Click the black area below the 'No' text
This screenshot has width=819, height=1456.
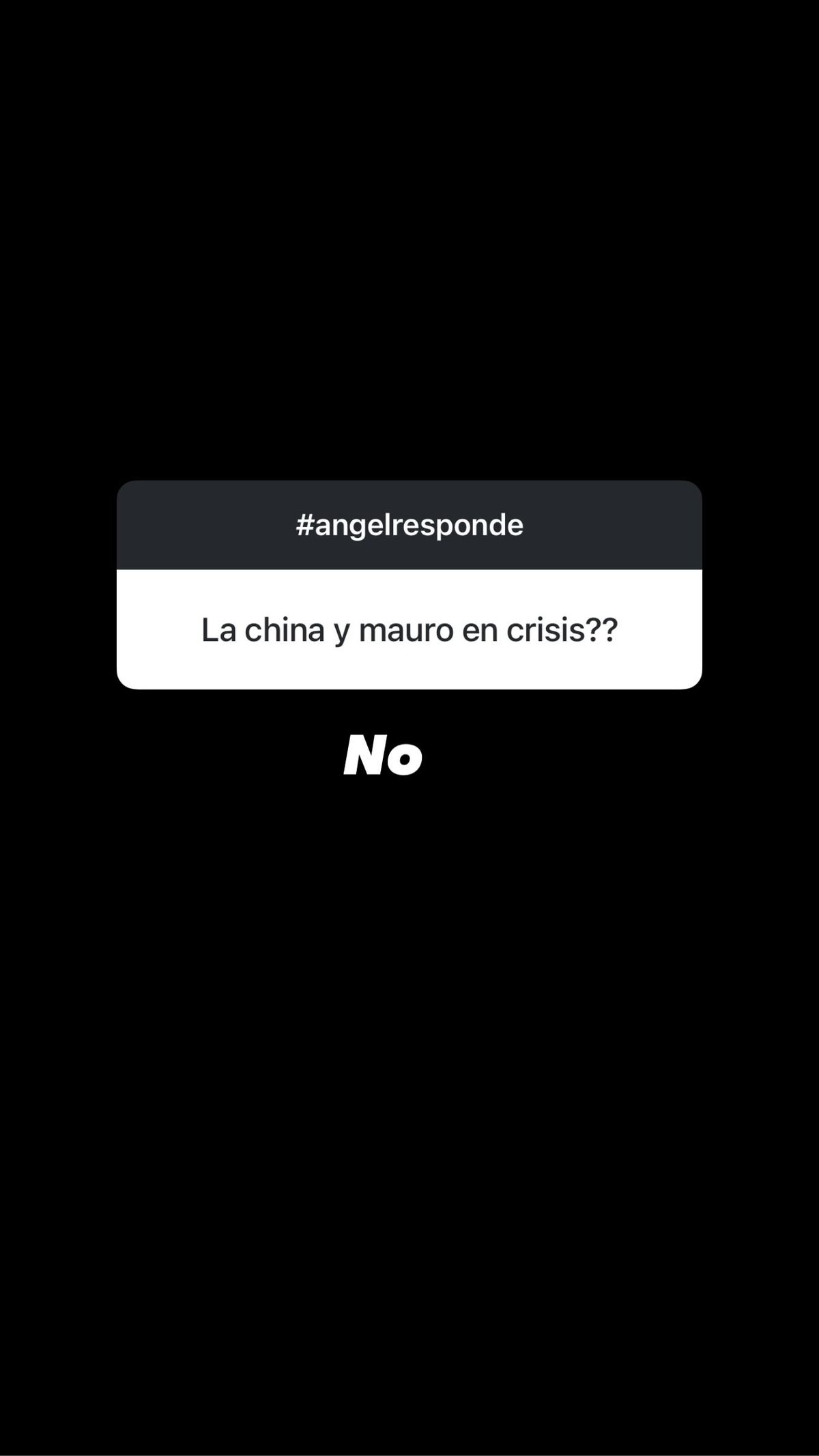point(409,956)
